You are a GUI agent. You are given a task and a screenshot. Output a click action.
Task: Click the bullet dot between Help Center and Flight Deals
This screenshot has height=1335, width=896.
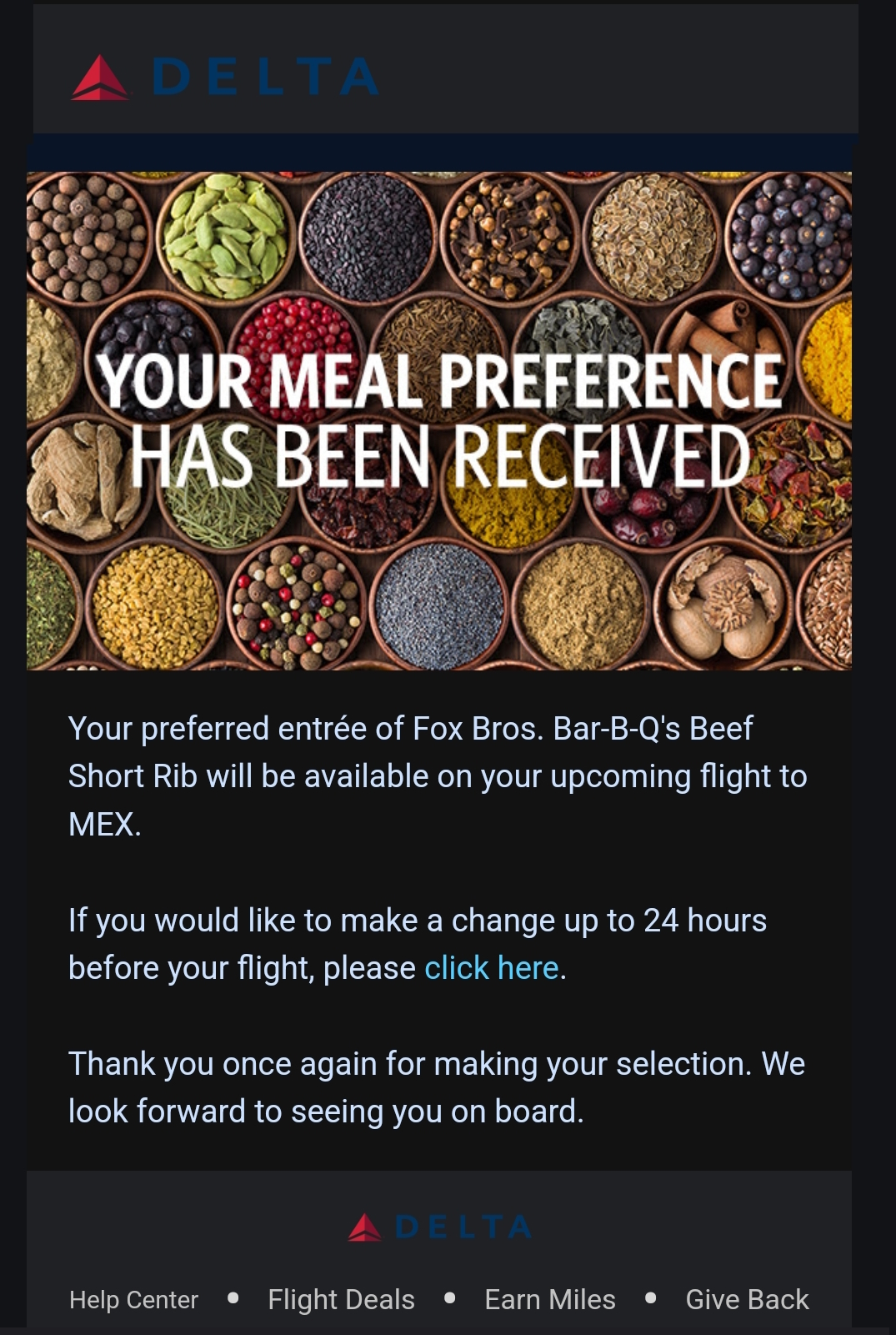click(x=234, y=1297)
